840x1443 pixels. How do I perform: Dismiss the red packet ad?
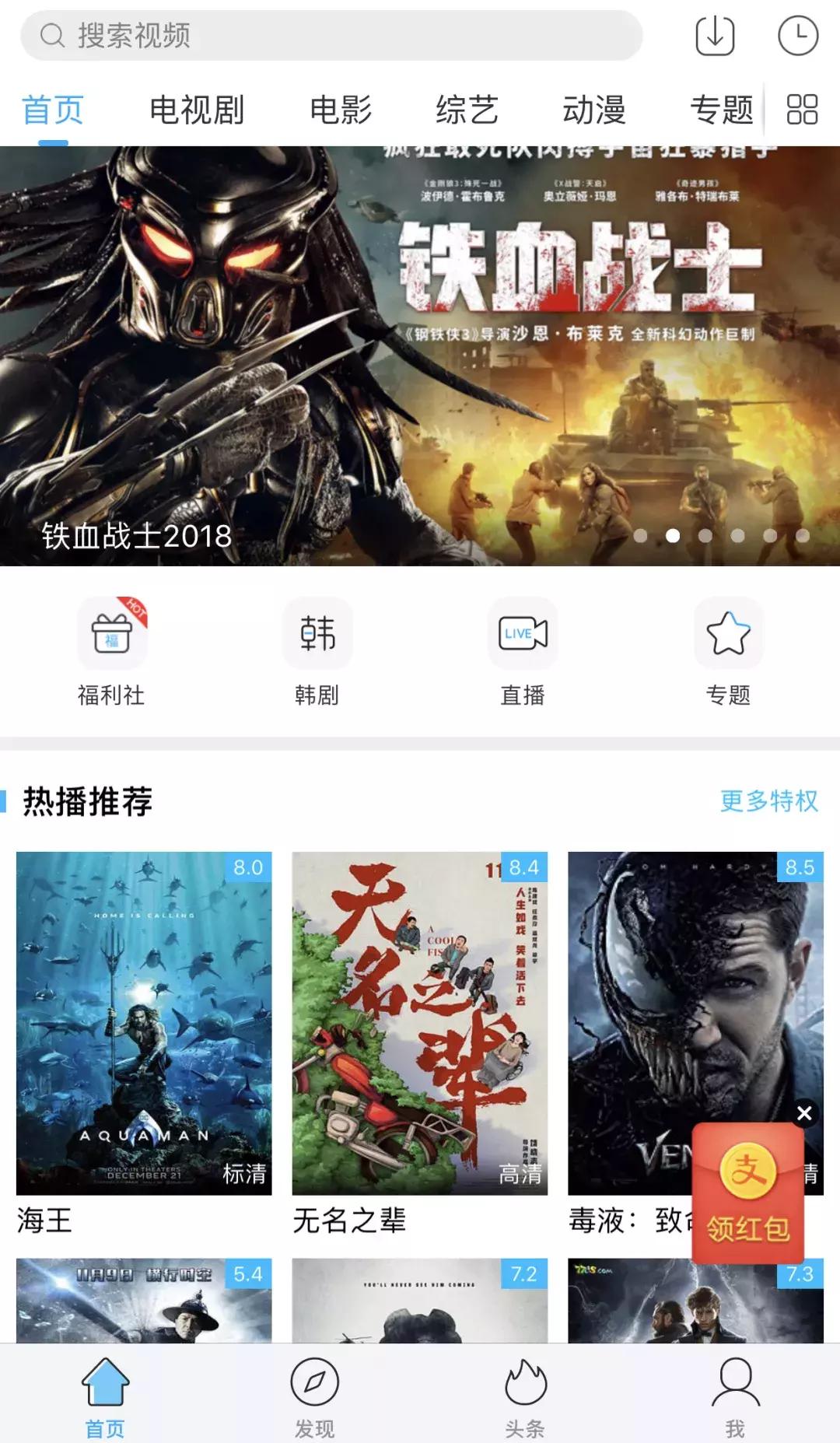803,1112
